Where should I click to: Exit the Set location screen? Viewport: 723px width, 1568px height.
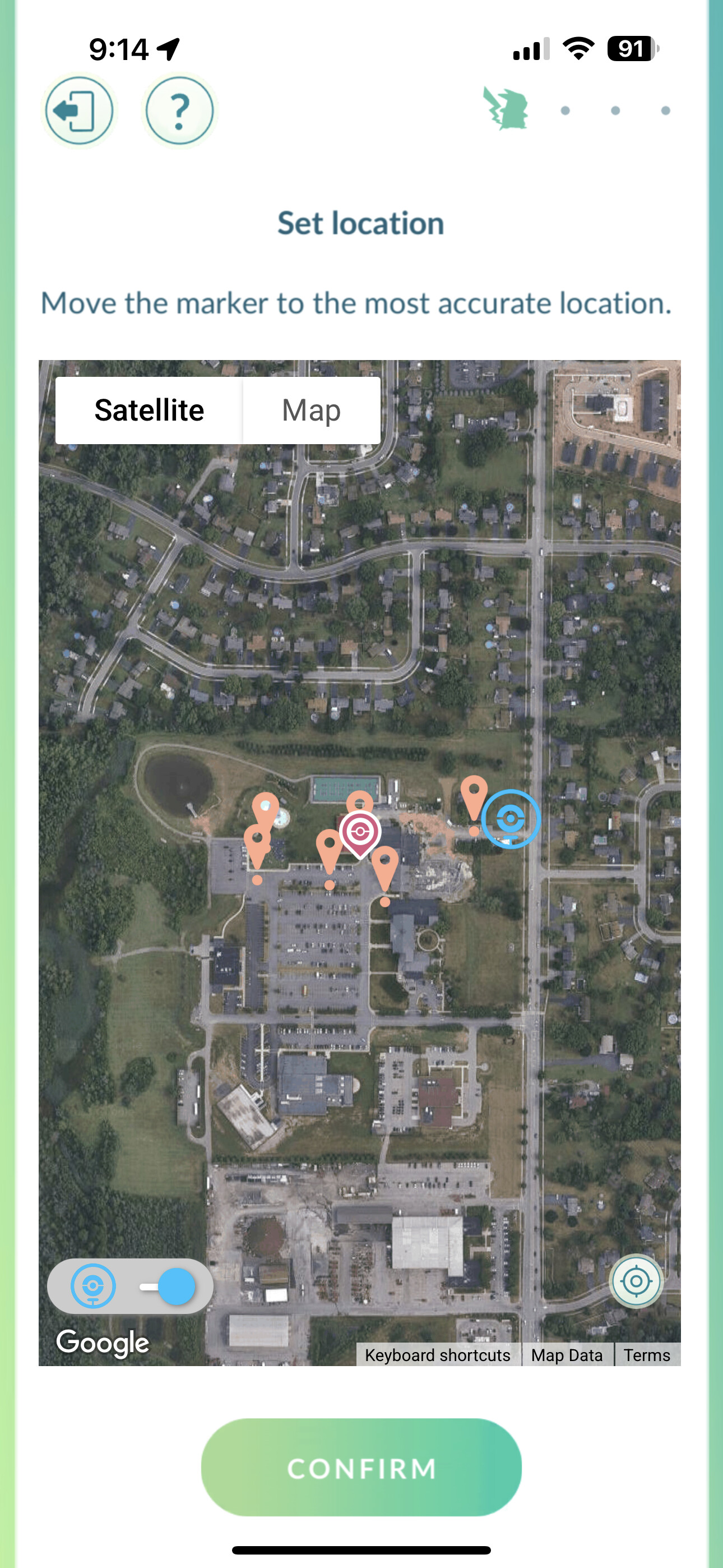[79, 111]
